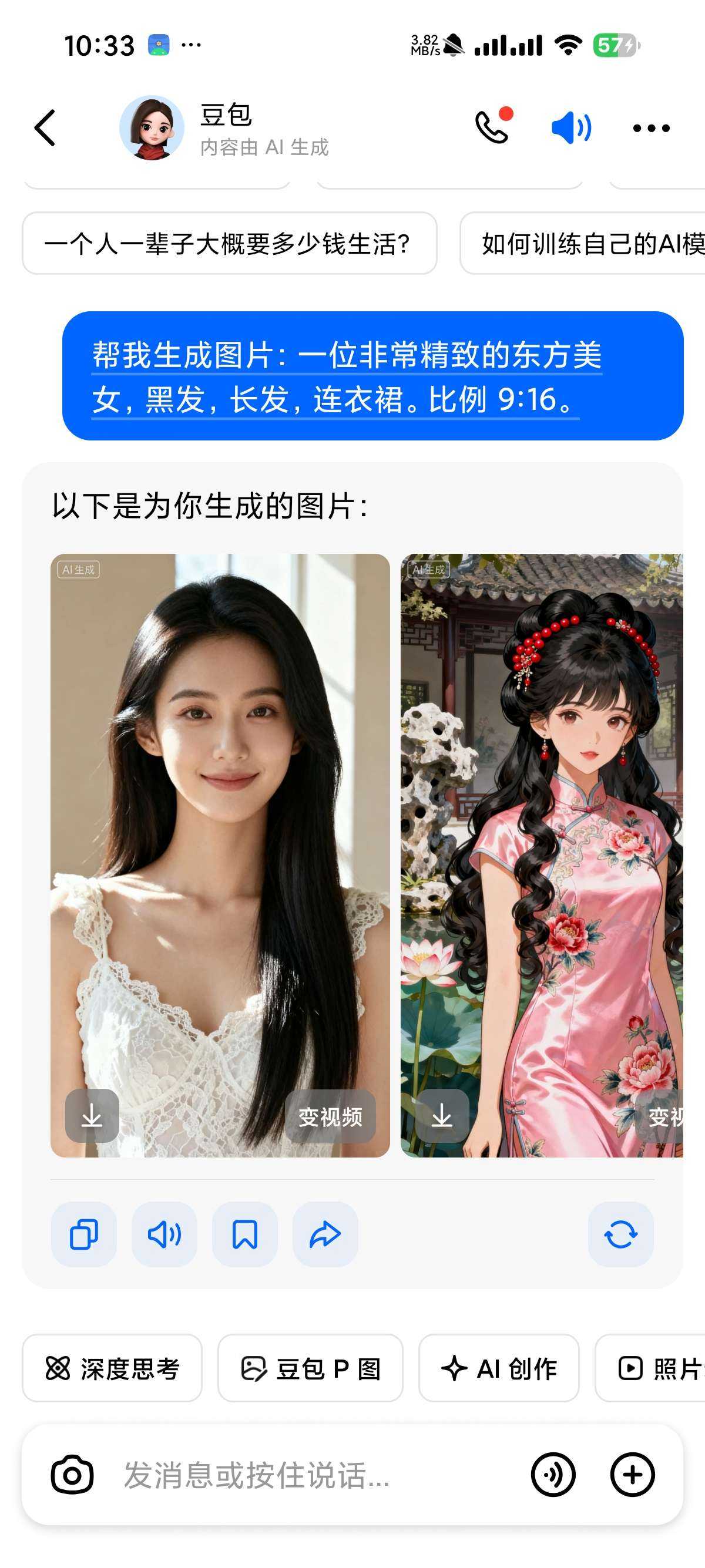
Task: Focus the message input field
Action: click(x=304, y=1475)
